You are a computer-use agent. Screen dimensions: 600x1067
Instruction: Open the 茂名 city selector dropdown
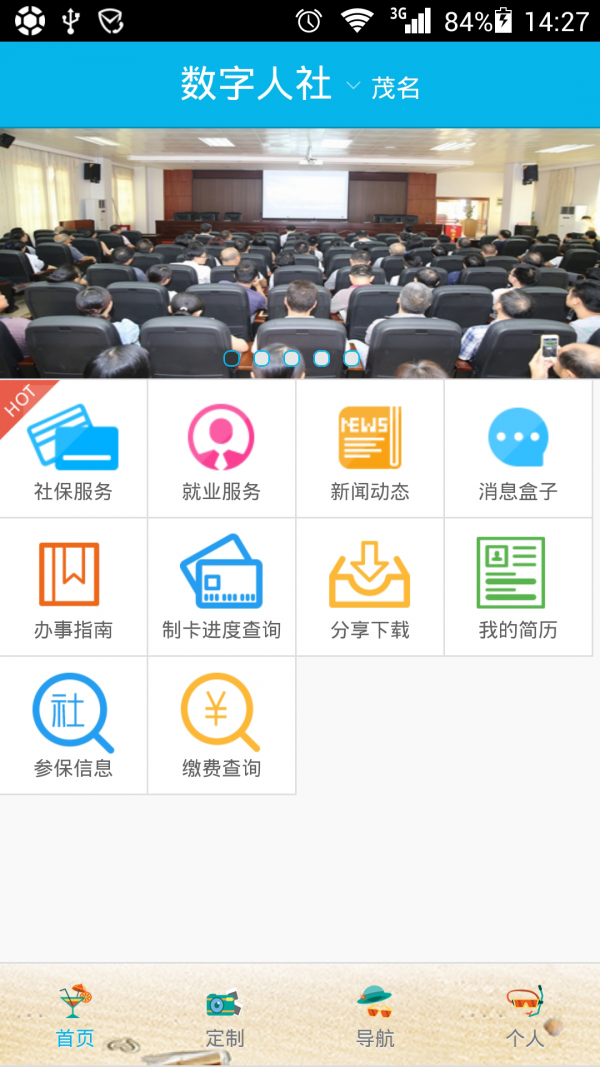(385, 87)
